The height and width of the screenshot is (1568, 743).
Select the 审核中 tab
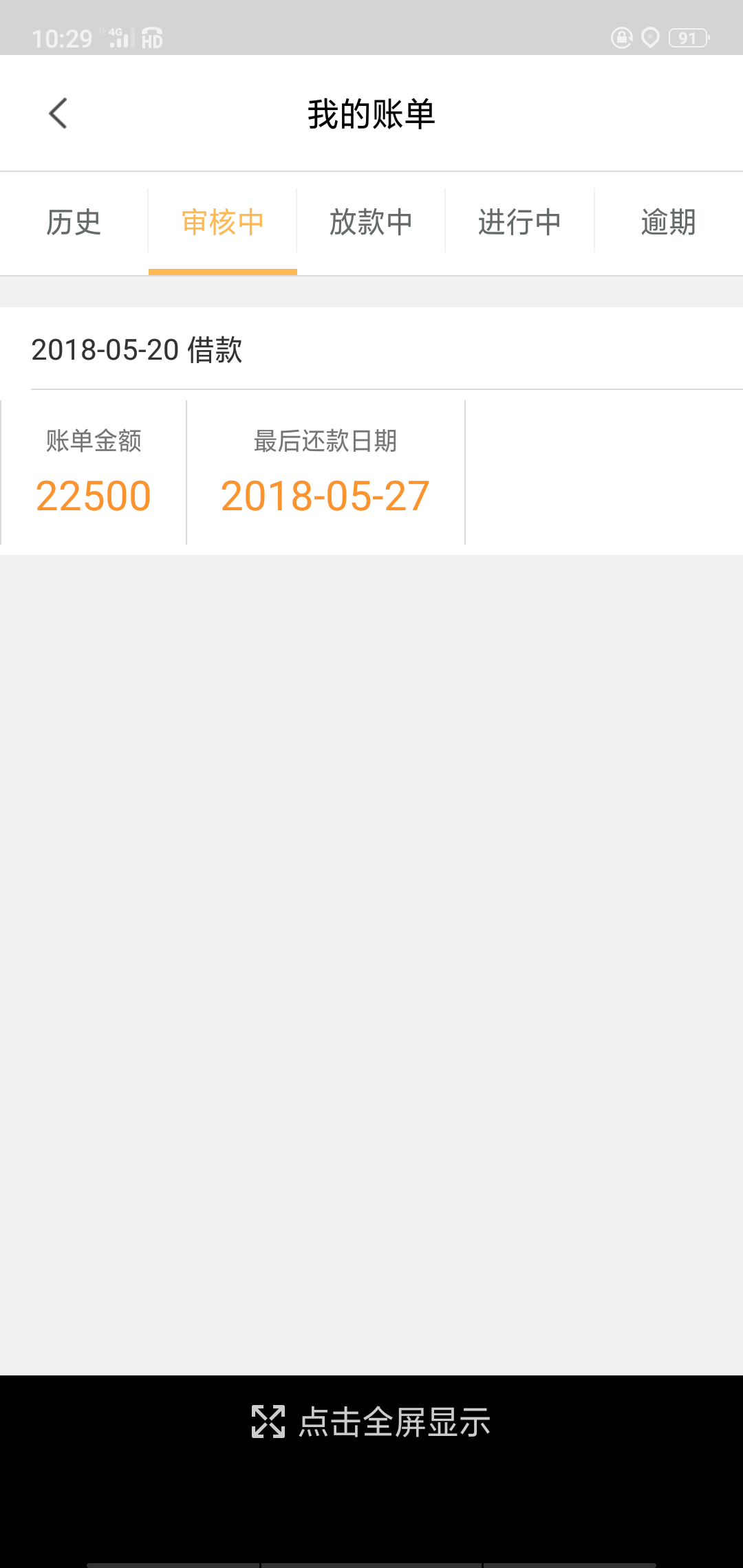(223, 223)
